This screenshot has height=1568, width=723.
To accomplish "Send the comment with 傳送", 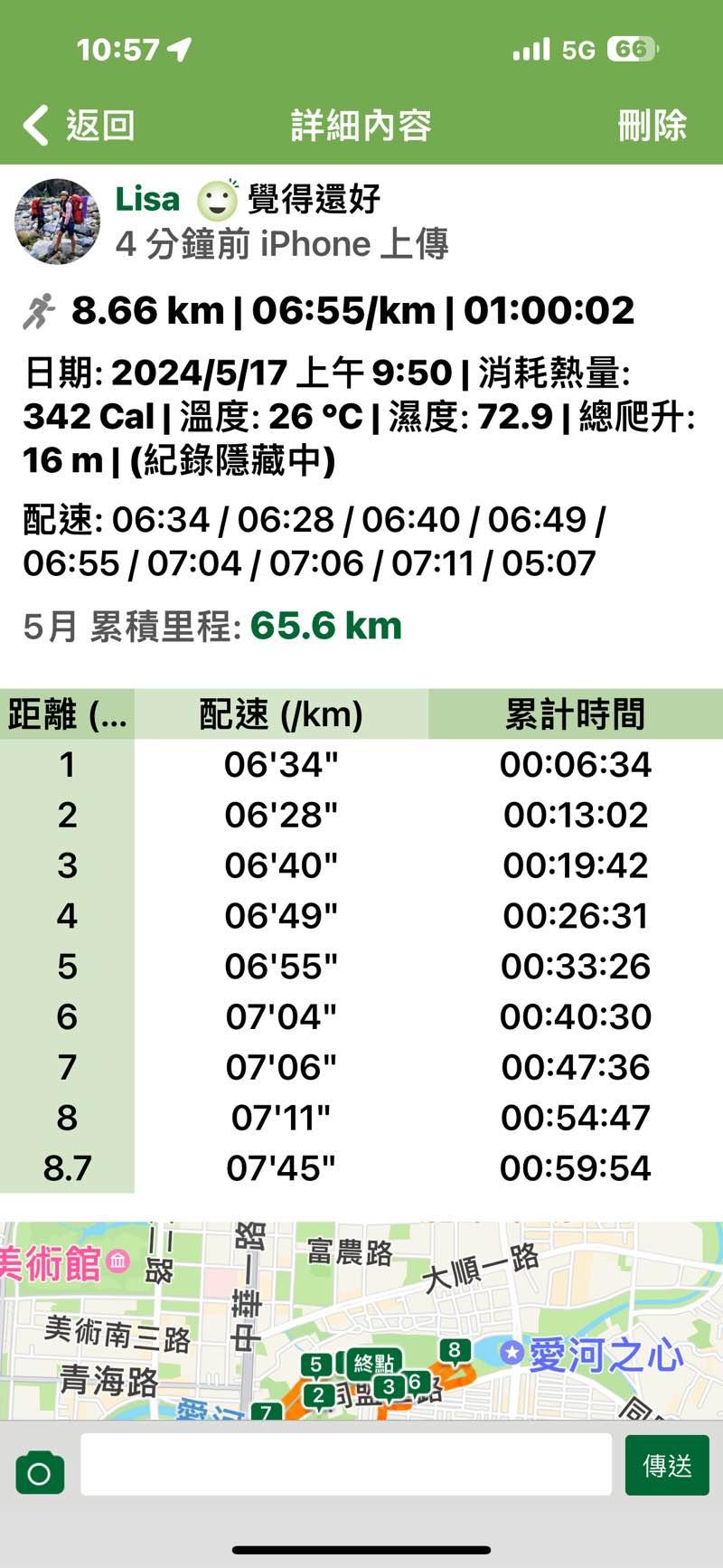I will [667, 1464].
